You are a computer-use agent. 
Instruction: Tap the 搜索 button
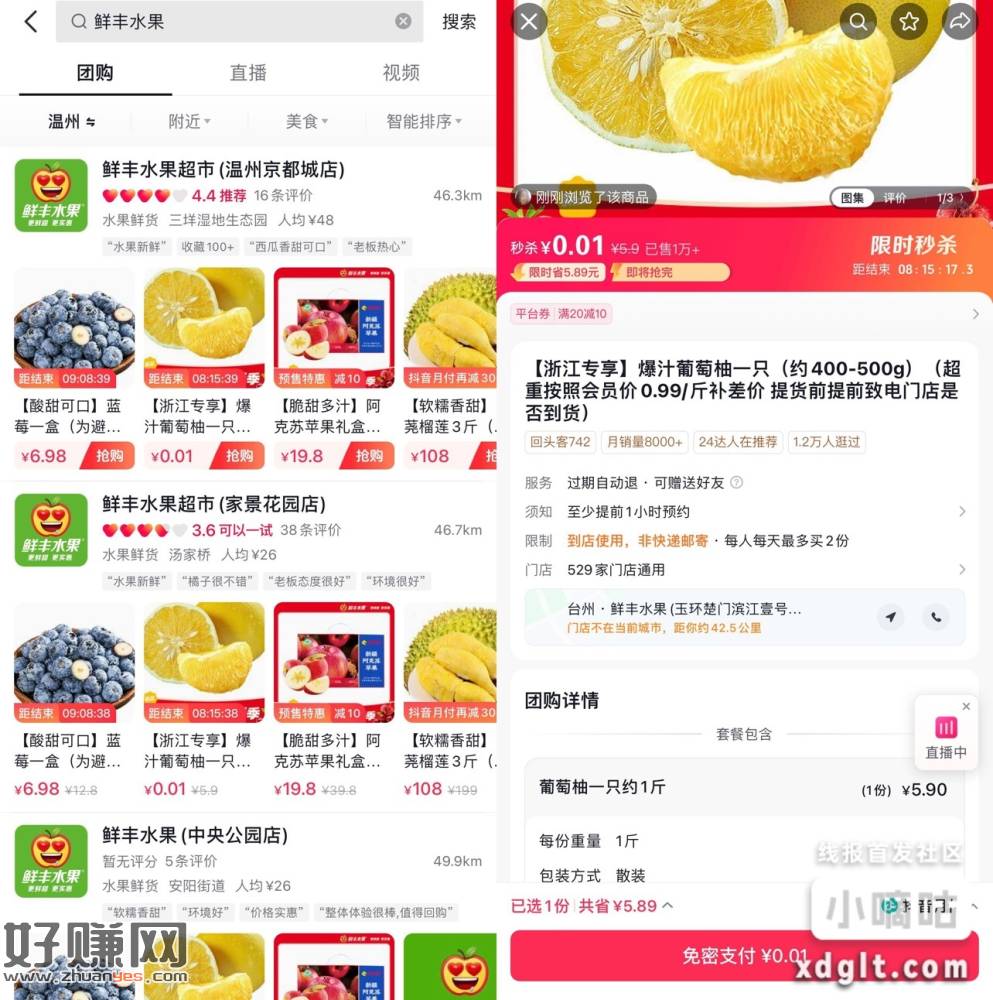coord(459,21)
